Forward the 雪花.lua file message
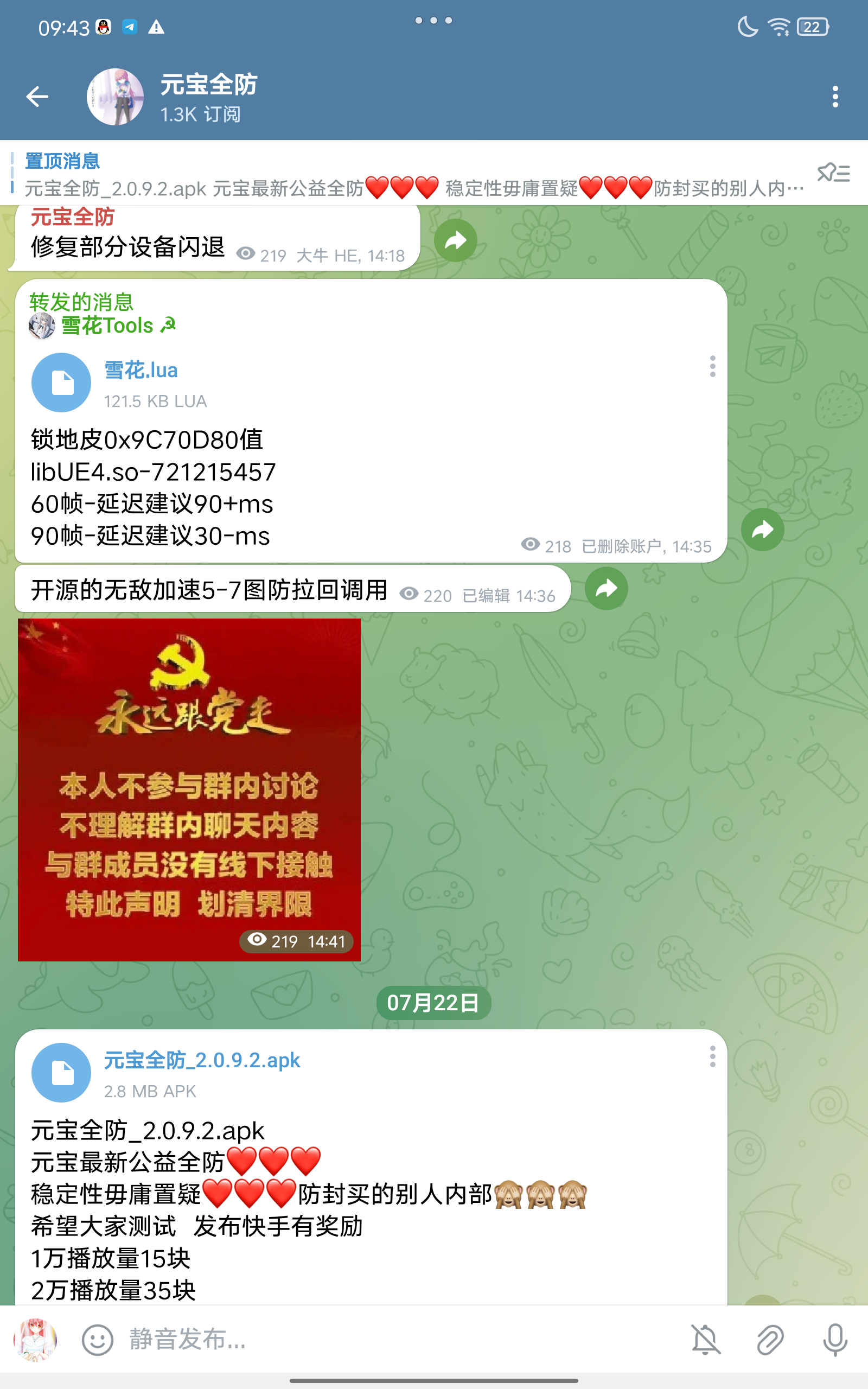 click(762, 530)
